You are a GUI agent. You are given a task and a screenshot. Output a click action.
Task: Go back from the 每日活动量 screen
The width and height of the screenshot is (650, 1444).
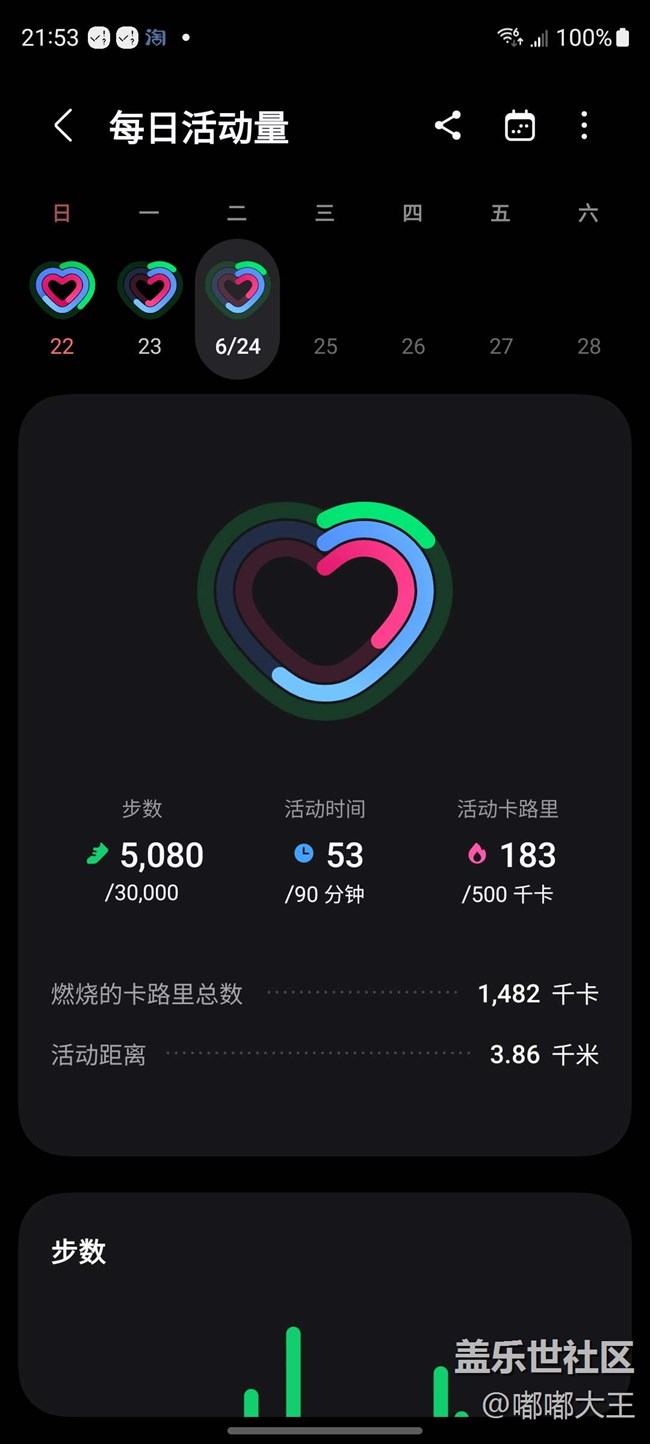coord(63,127)
